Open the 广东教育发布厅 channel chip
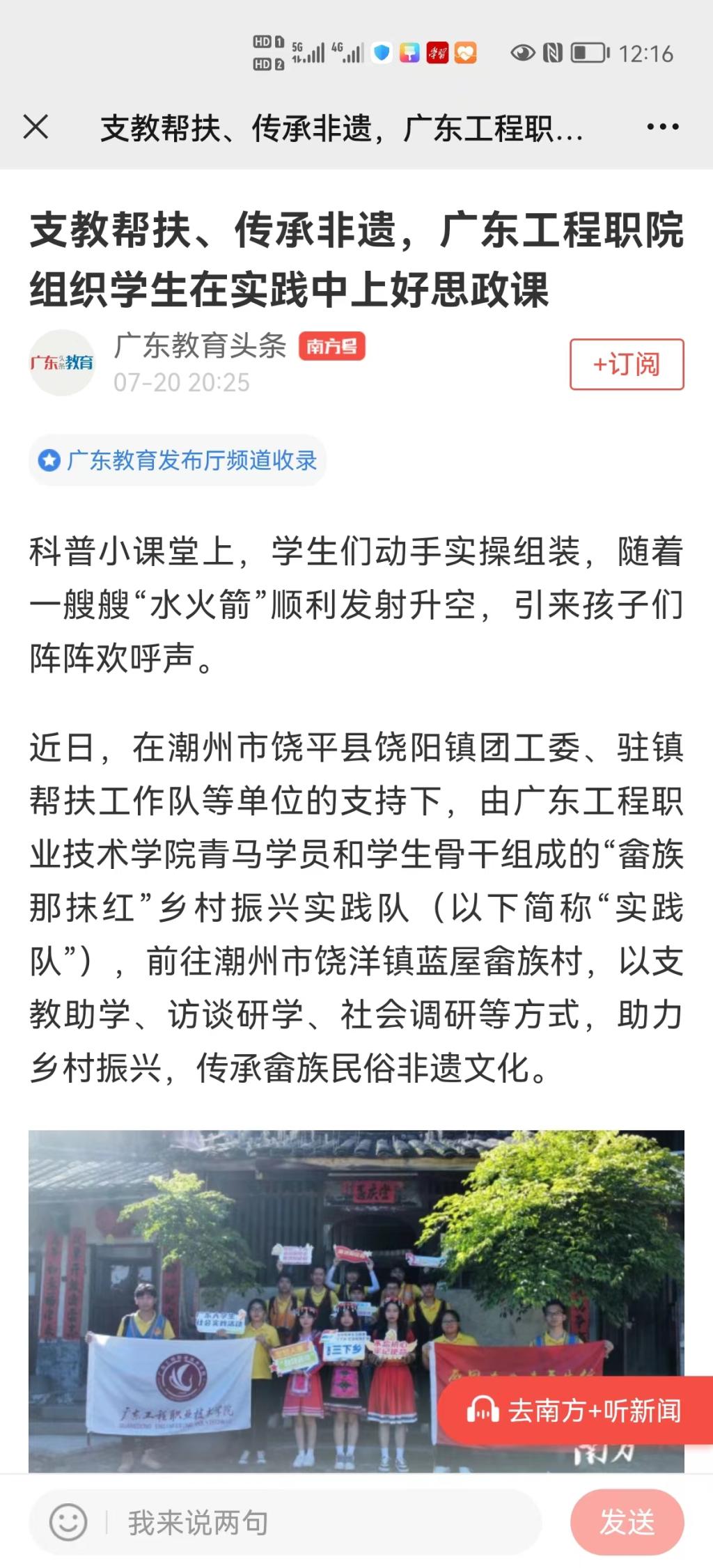 [178, 460]
